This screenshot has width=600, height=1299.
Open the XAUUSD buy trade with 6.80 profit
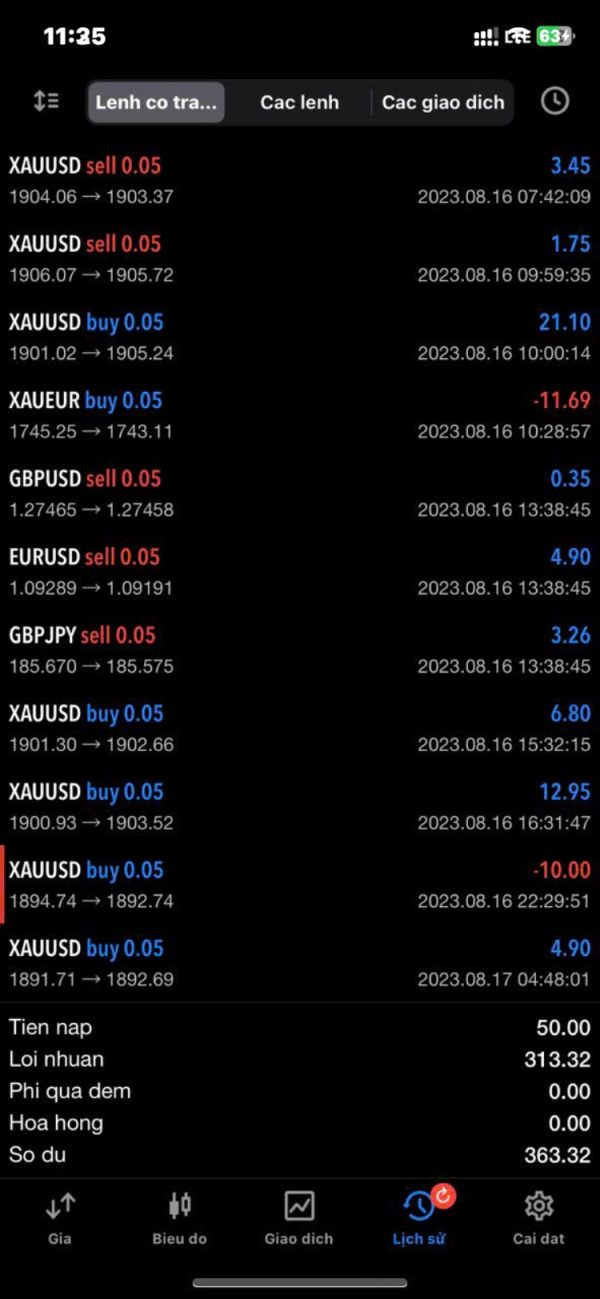300,728
